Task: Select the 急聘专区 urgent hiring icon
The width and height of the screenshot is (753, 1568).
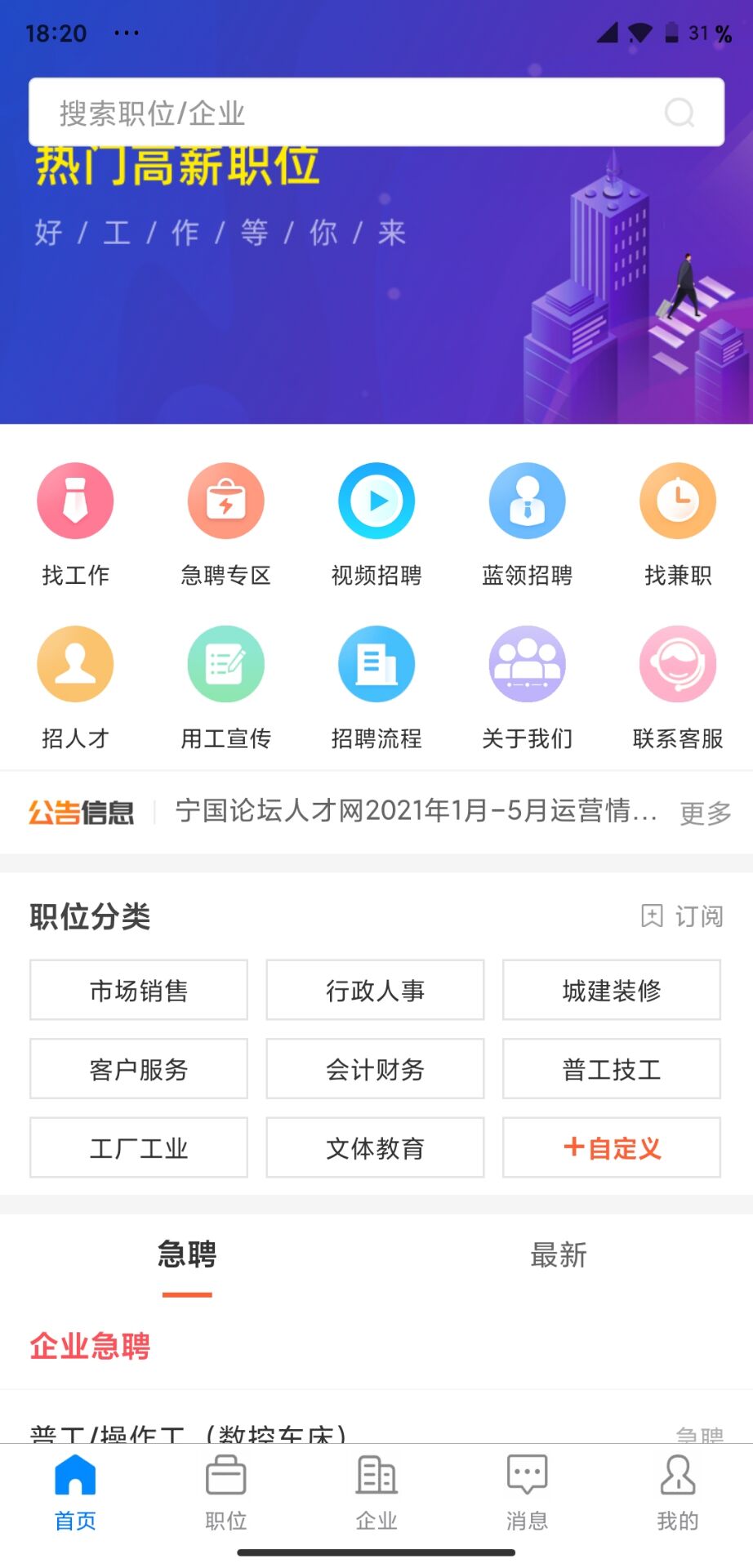Action: tap(225, 523)
